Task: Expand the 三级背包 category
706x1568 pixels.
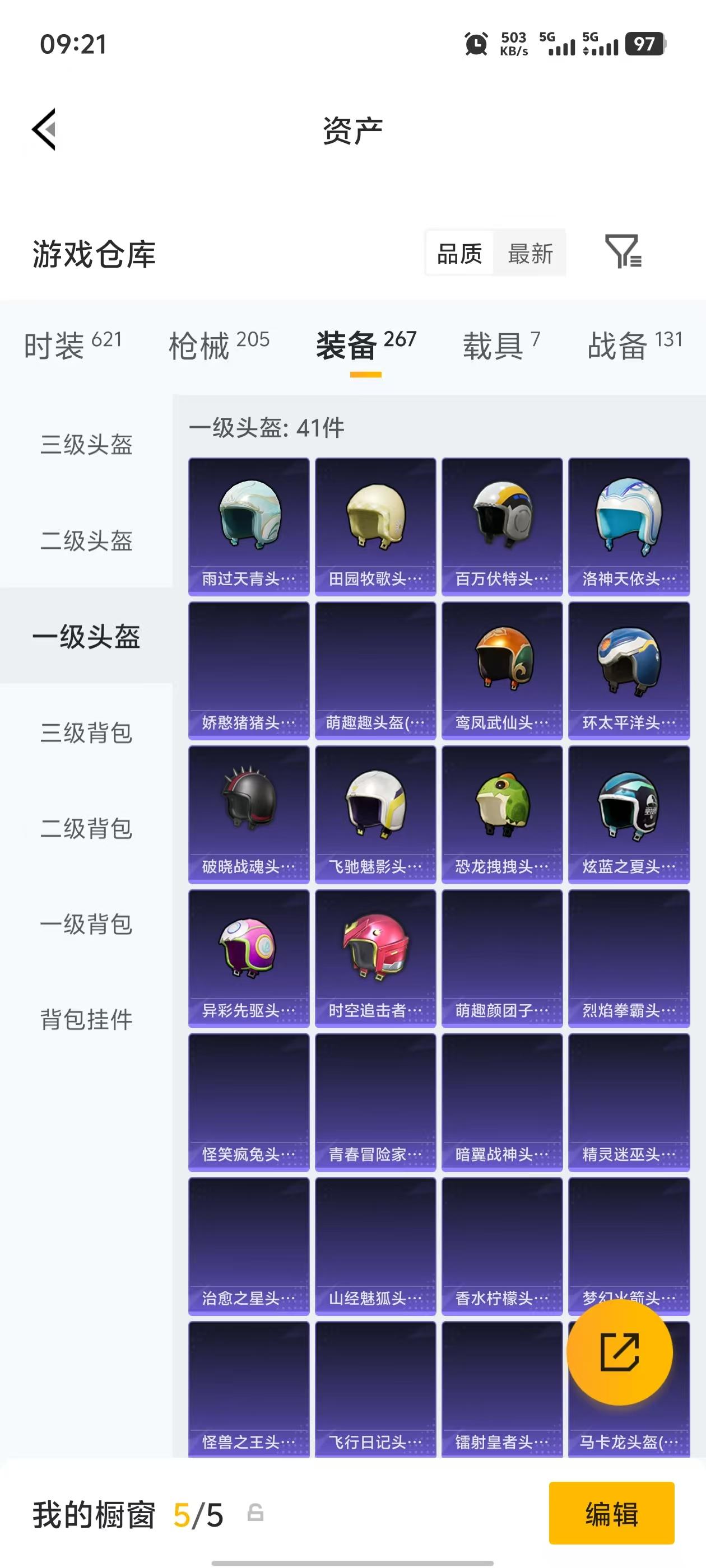Action: click(x=86, y=734)
